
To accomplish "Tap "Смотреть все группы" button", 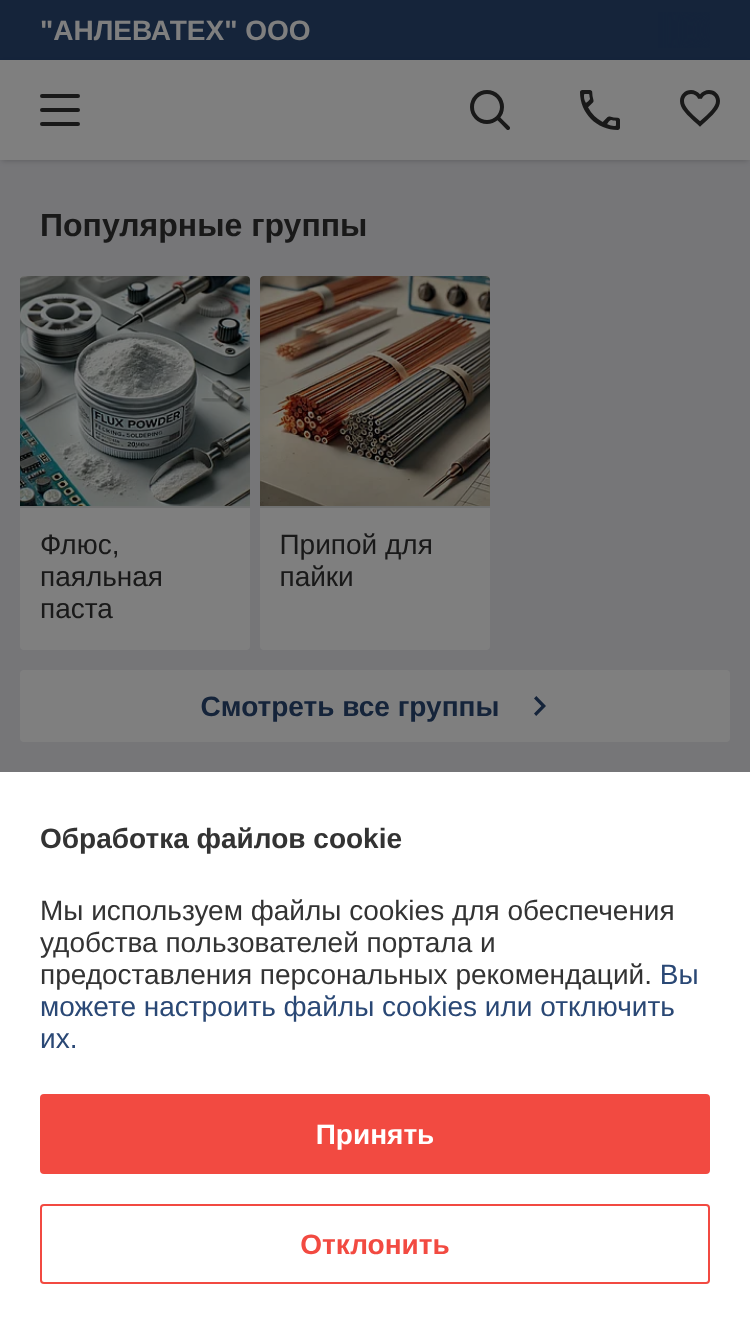I will 375,706.
